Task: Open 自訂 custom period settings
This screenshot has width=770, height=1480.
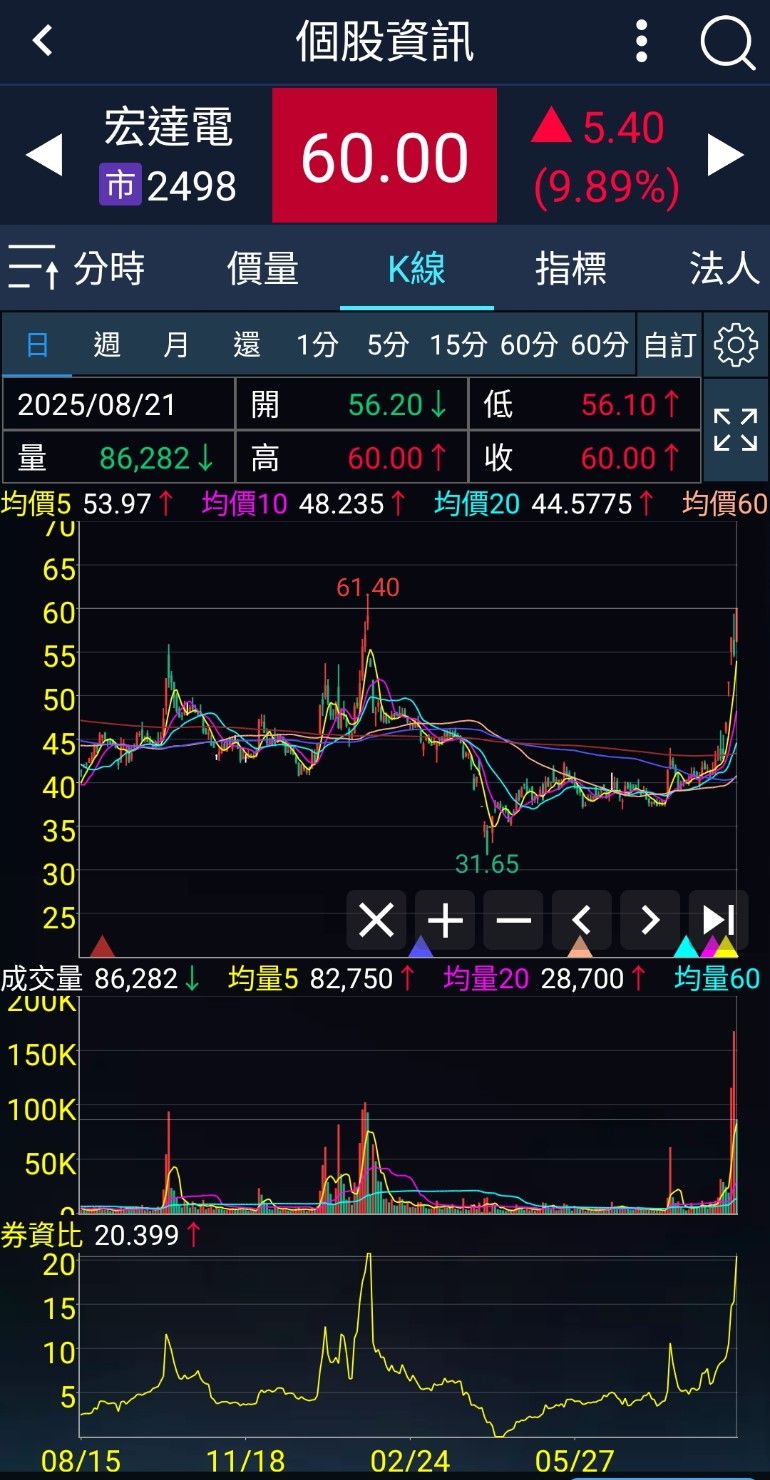Action: click(x=669, y=345)
